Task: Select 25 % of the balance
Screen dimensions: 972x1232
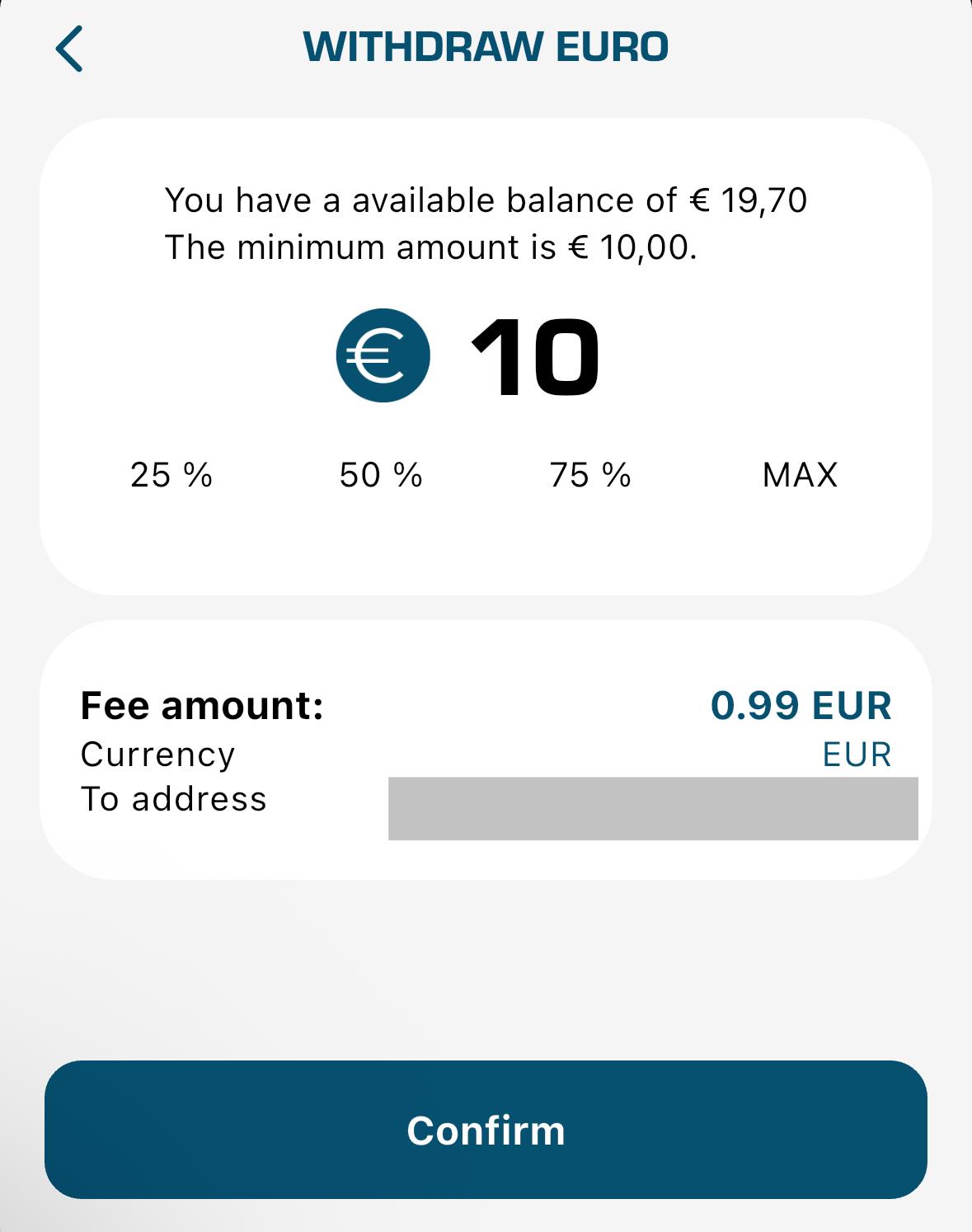Action: (x=171, y=476)
